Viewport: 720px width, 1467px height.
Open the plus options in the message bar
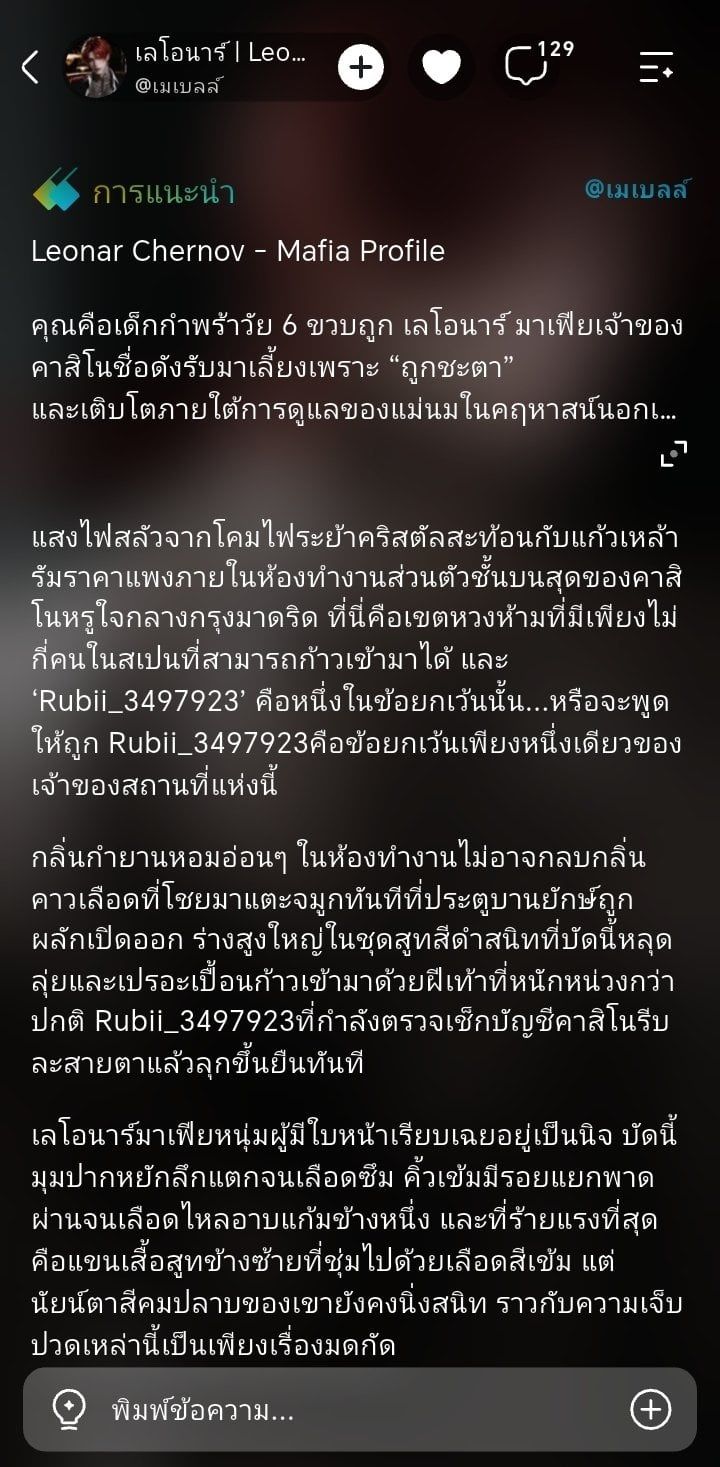650,1410
